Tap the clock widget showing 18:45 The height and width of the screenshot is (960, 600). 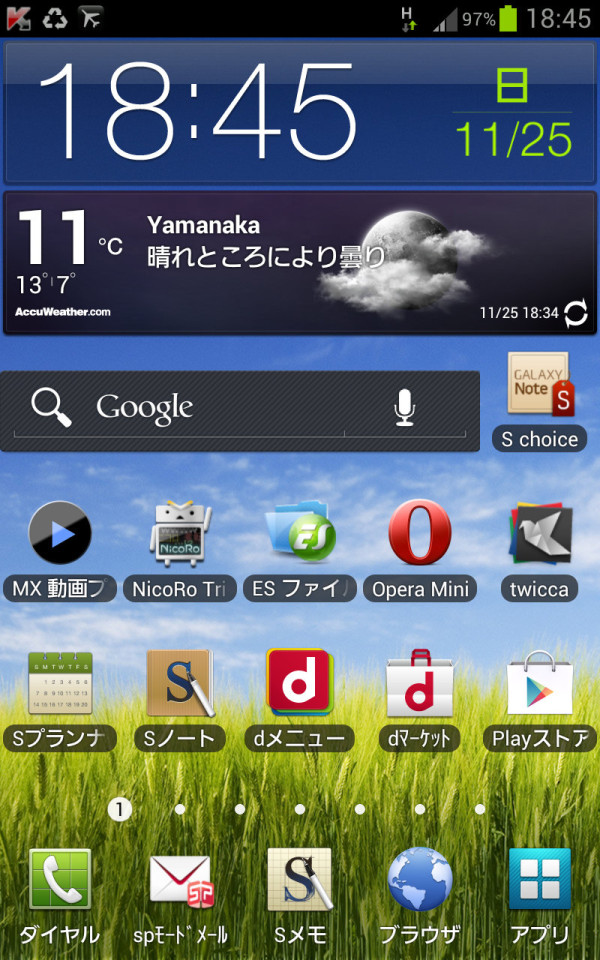tap(300, 111)
